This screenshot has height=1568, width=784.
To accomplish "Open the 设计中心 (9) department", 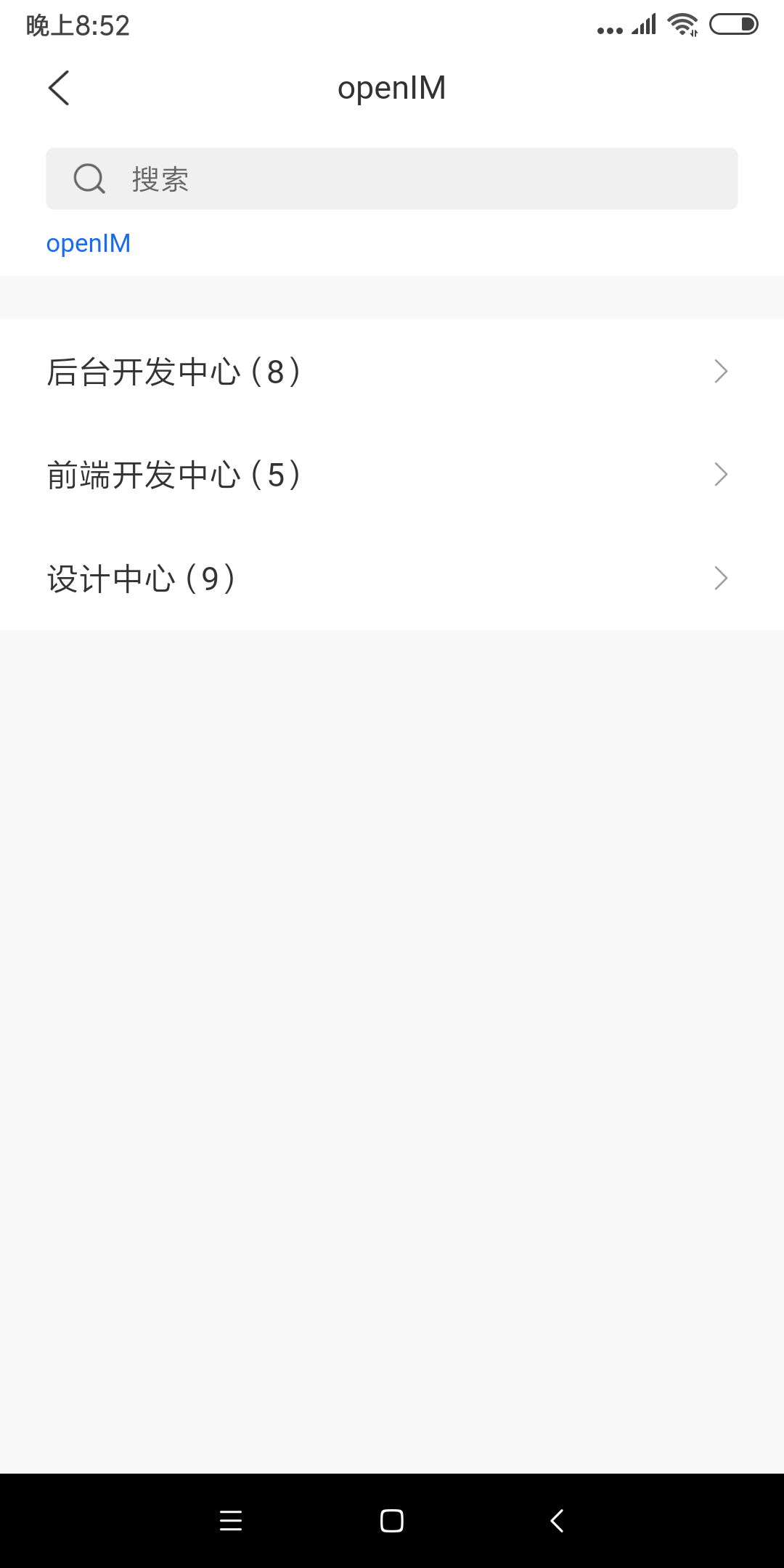I will [x=392, y=579].
